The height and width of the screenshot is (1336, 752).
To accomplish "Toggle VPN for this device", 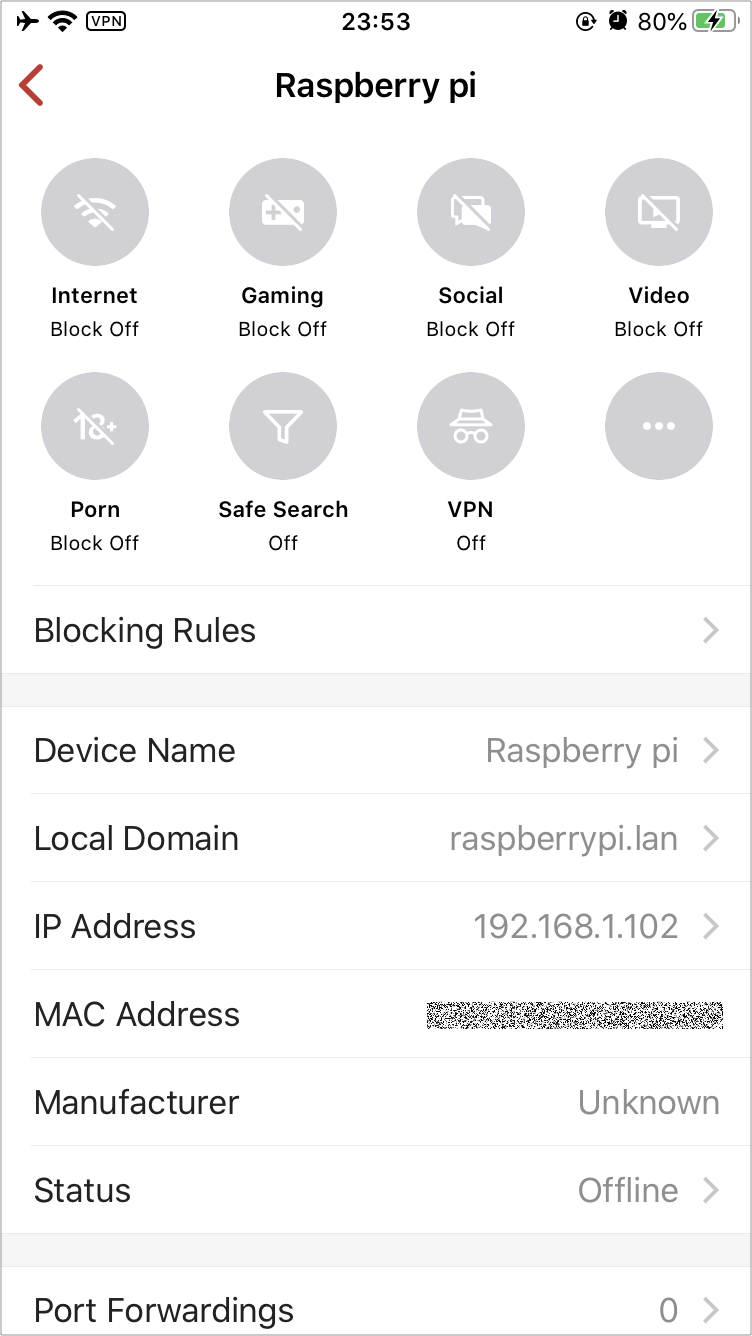I will pyautogui.click(x=471, y=426).
